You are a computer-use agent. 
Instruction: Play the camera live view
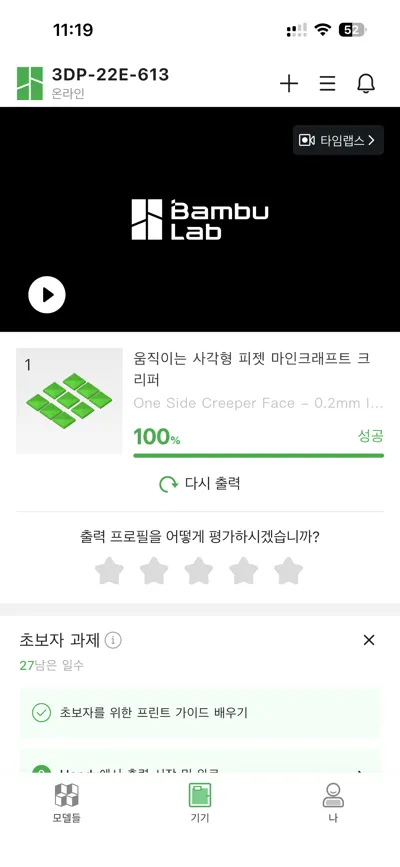47,295
